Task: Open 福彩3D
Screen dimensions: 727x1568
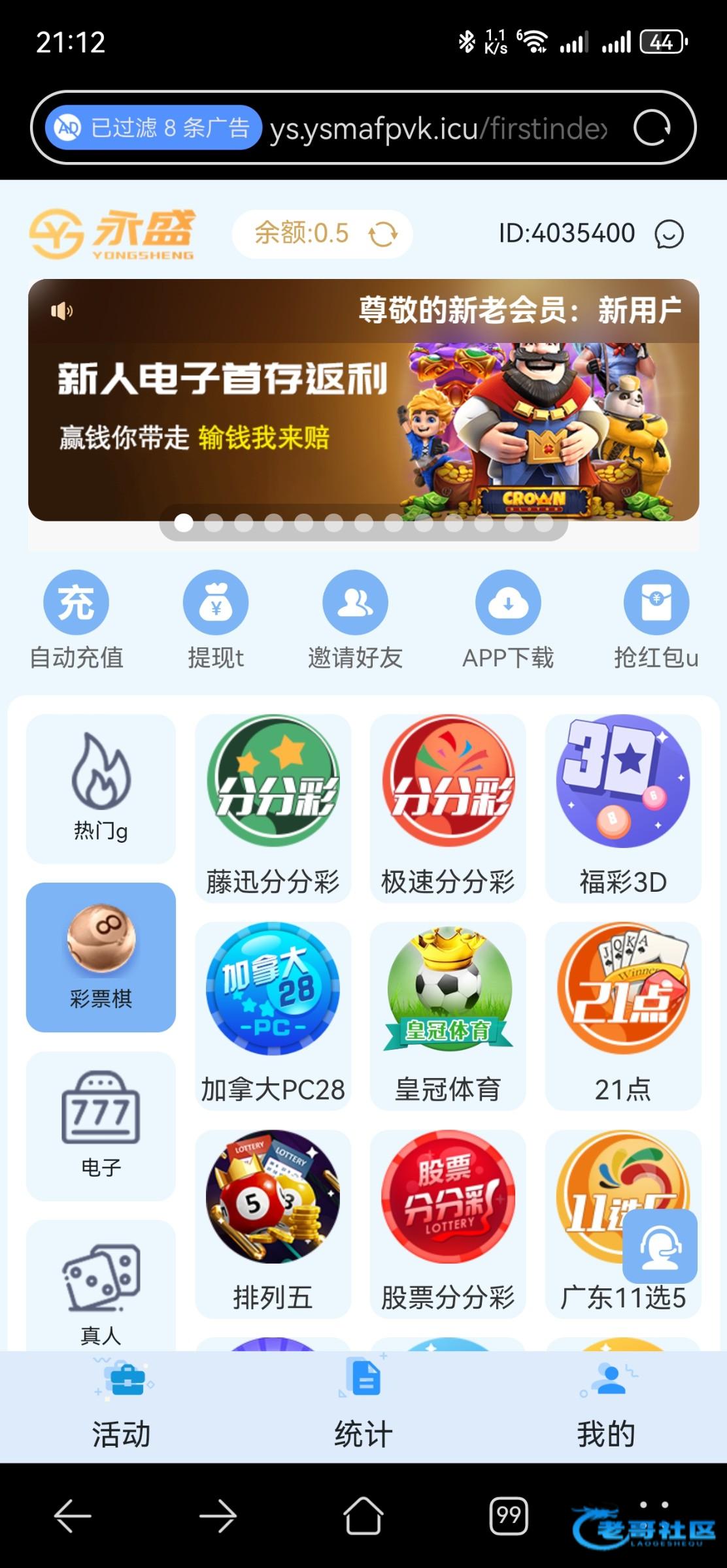Action: [623, 808]
